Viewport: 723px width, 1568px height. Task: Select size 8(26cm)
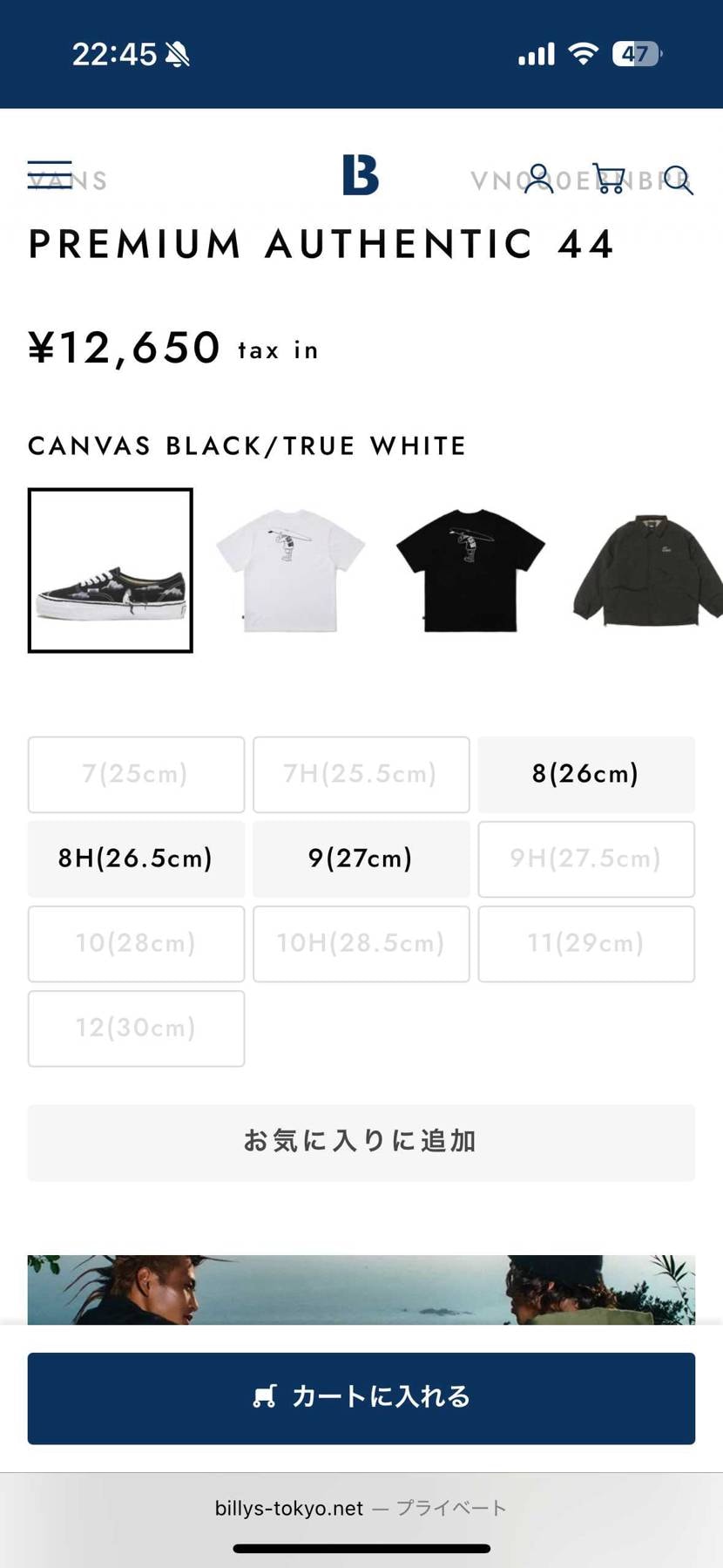coord(586,774)
